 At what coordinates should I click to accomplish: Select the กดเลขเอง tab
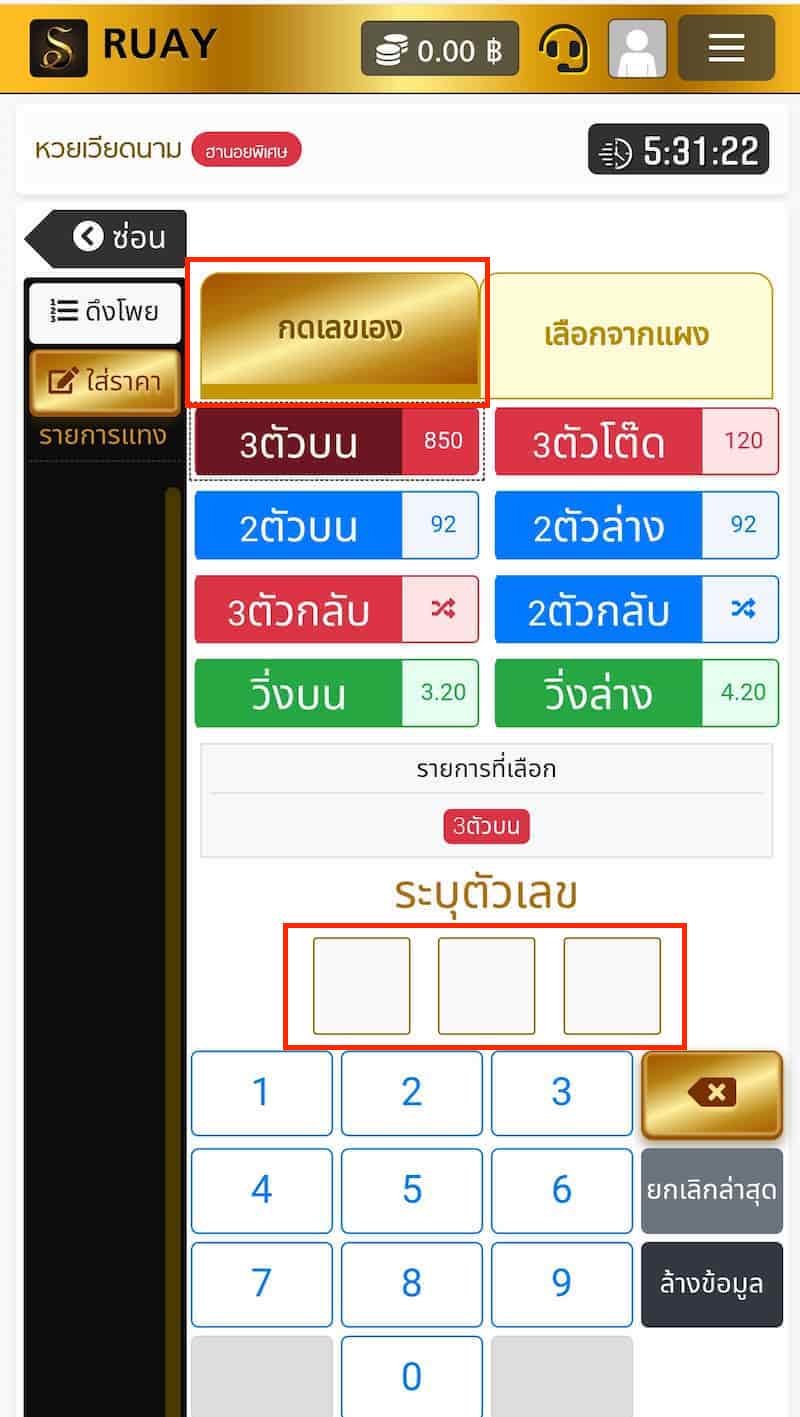340,329
